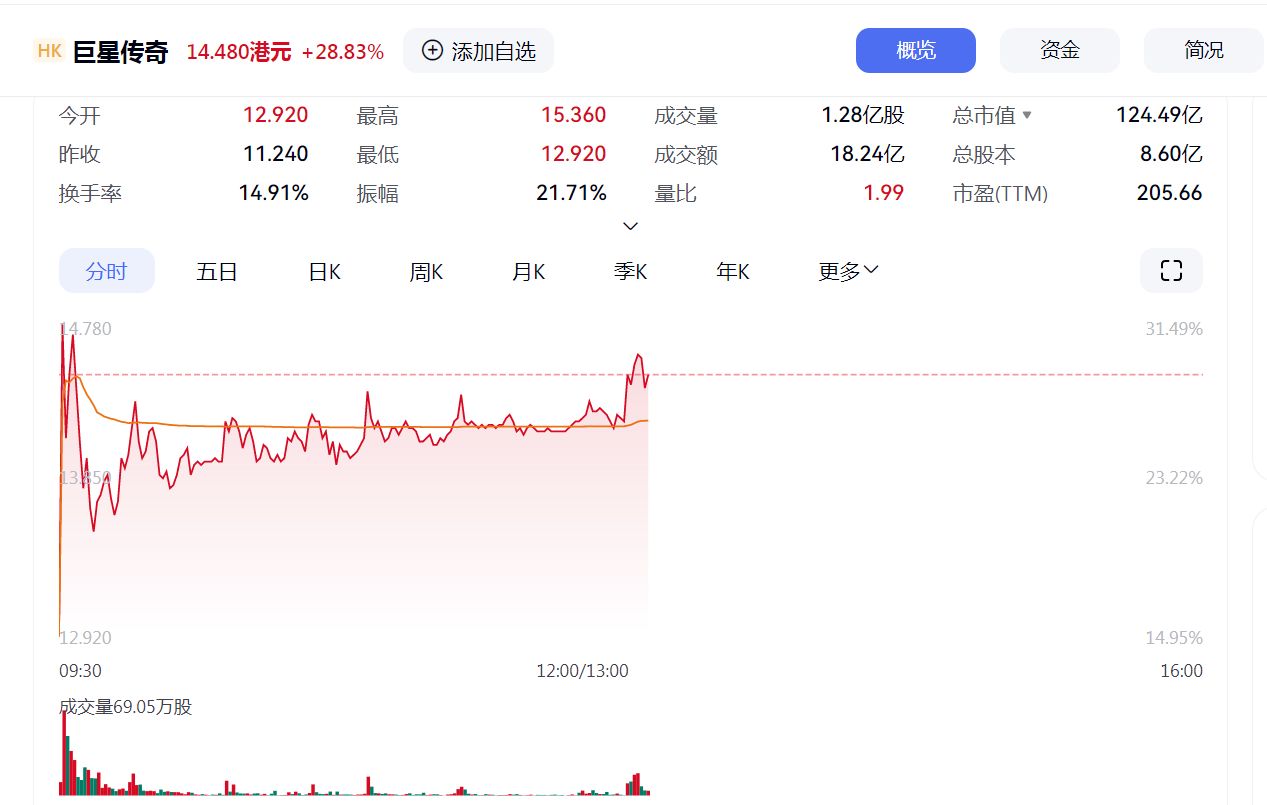Select the 分时 chart view
Screen dimensions: 1267x805
click(106, 271)
